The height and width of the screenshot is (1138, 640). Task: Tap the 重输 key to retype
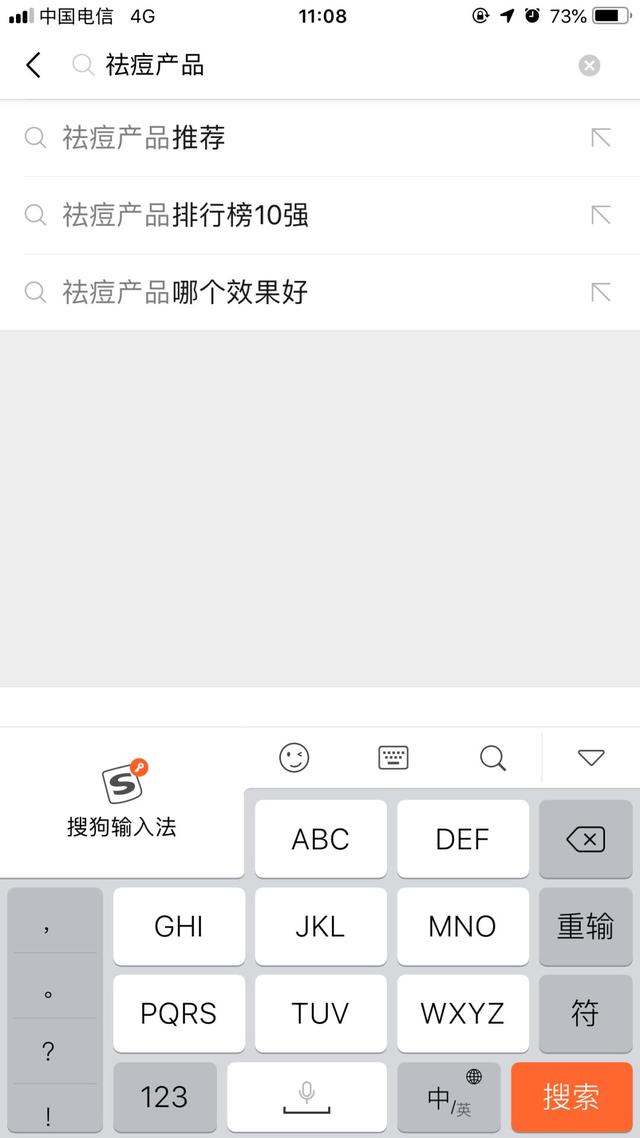pos(585,927)
